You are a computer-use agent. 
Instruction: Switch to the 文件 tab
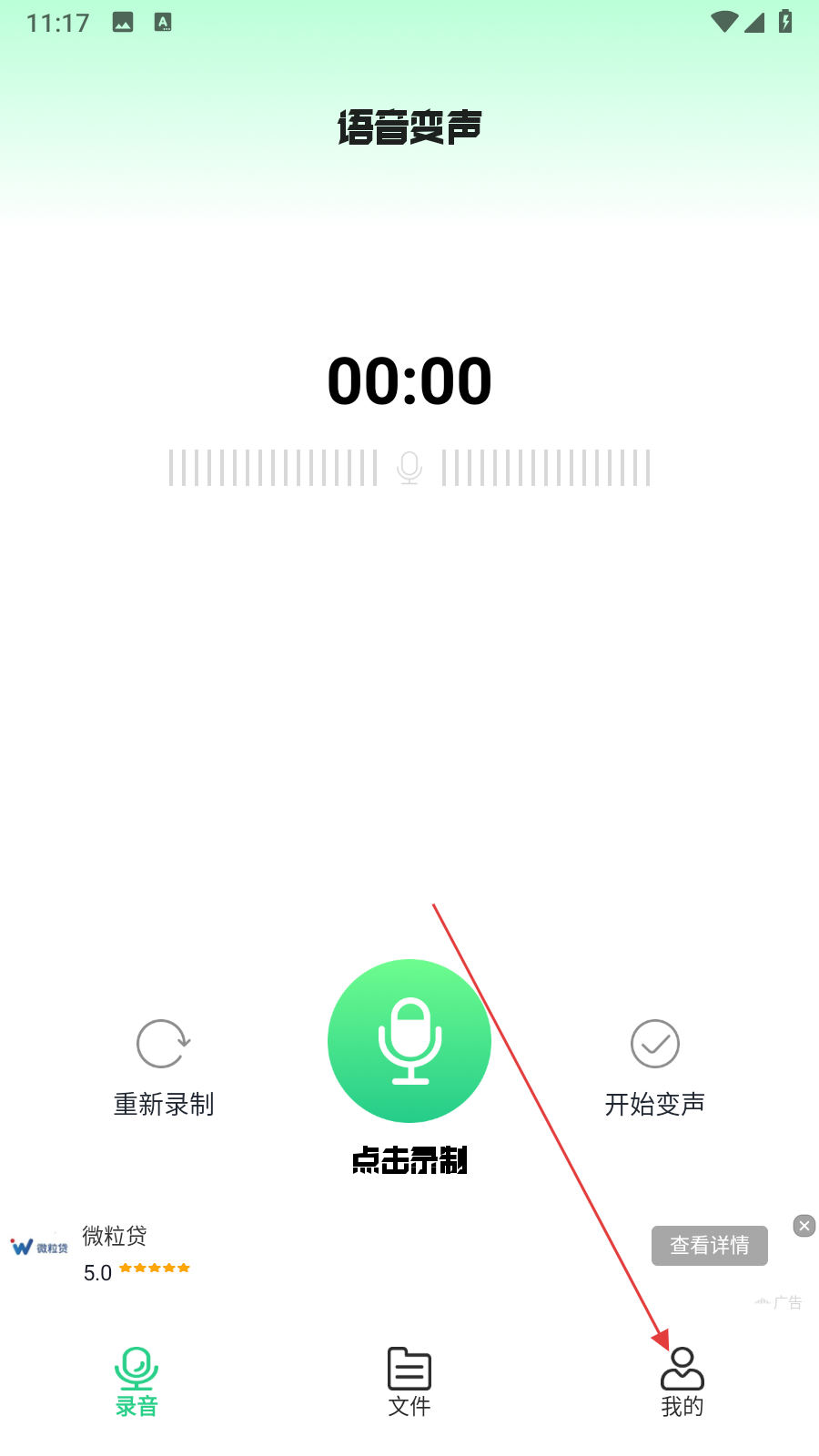point(409,1381)
